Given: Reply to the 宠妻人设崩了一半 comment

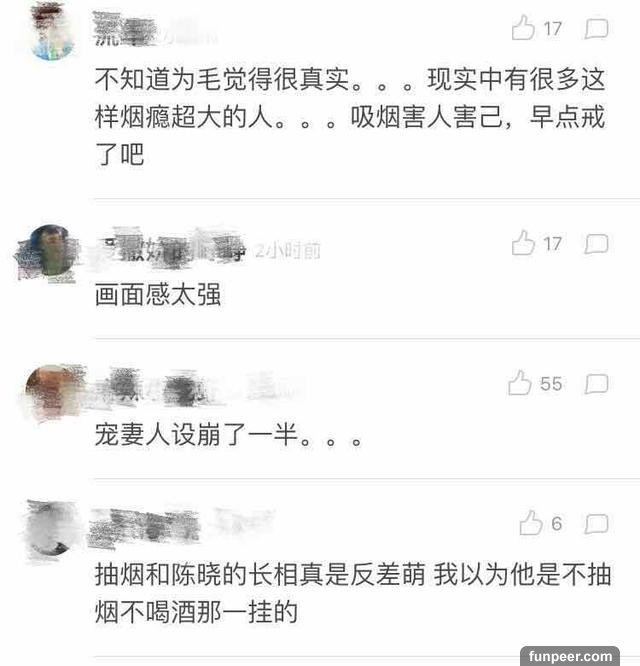Looking at the screenshot, I should [x=597, y=383].
